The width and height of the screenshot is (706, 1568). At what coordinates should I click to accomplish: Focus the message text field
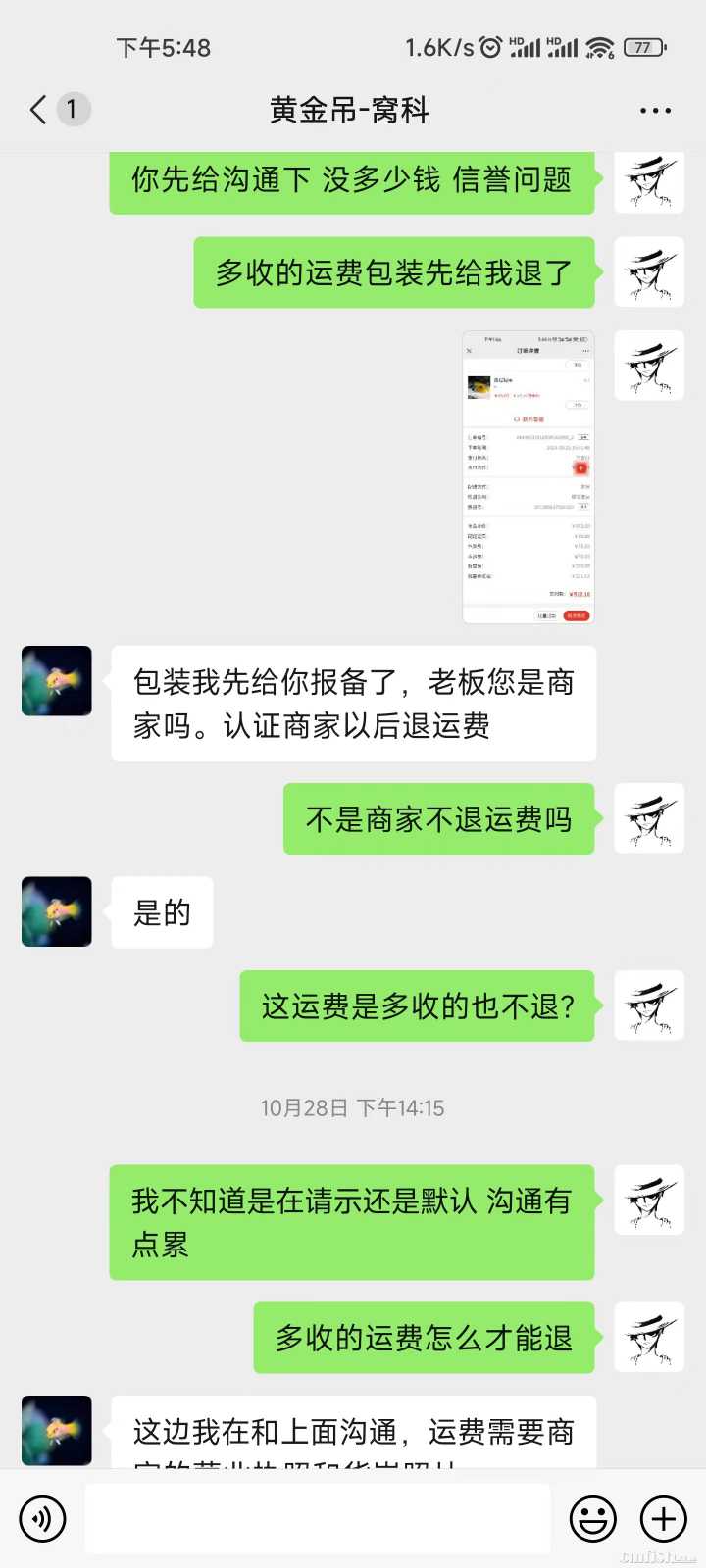[317, 1519]
